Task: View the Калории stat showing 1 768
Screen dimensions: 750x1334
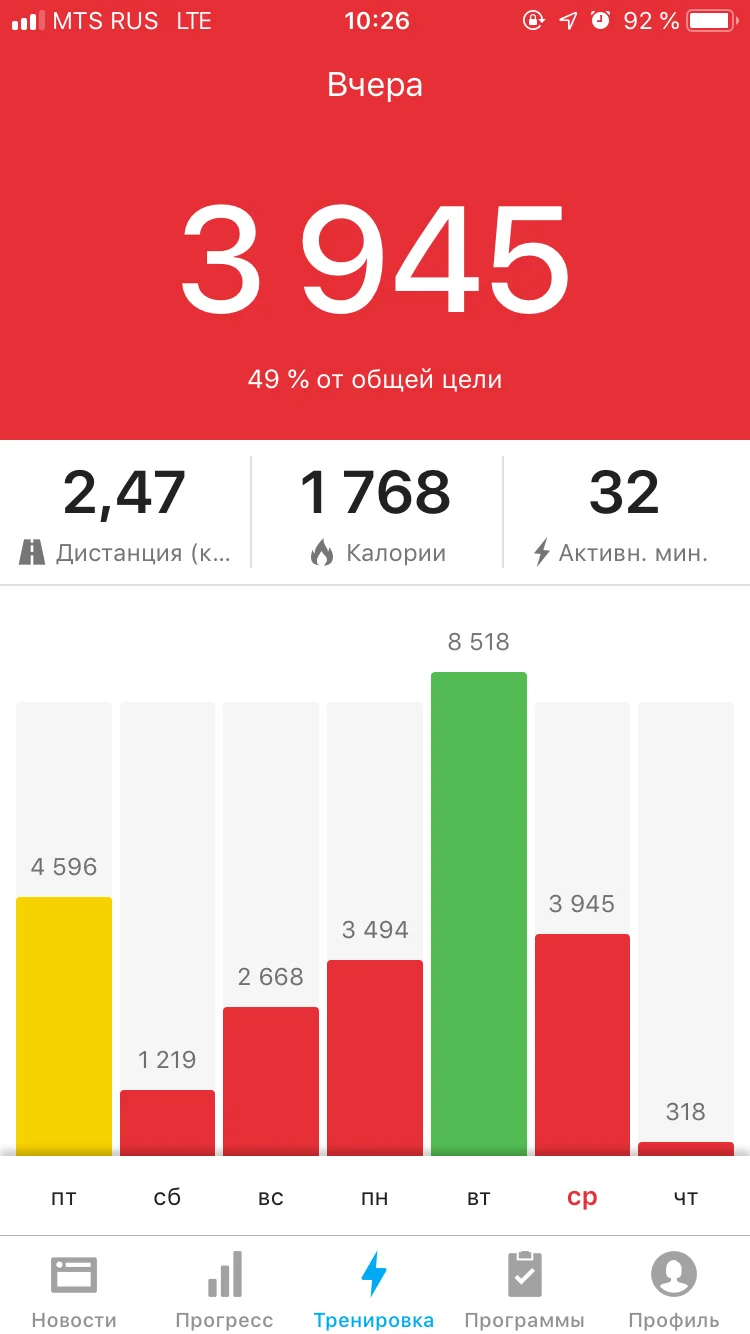Action: (x=376, y=513)
